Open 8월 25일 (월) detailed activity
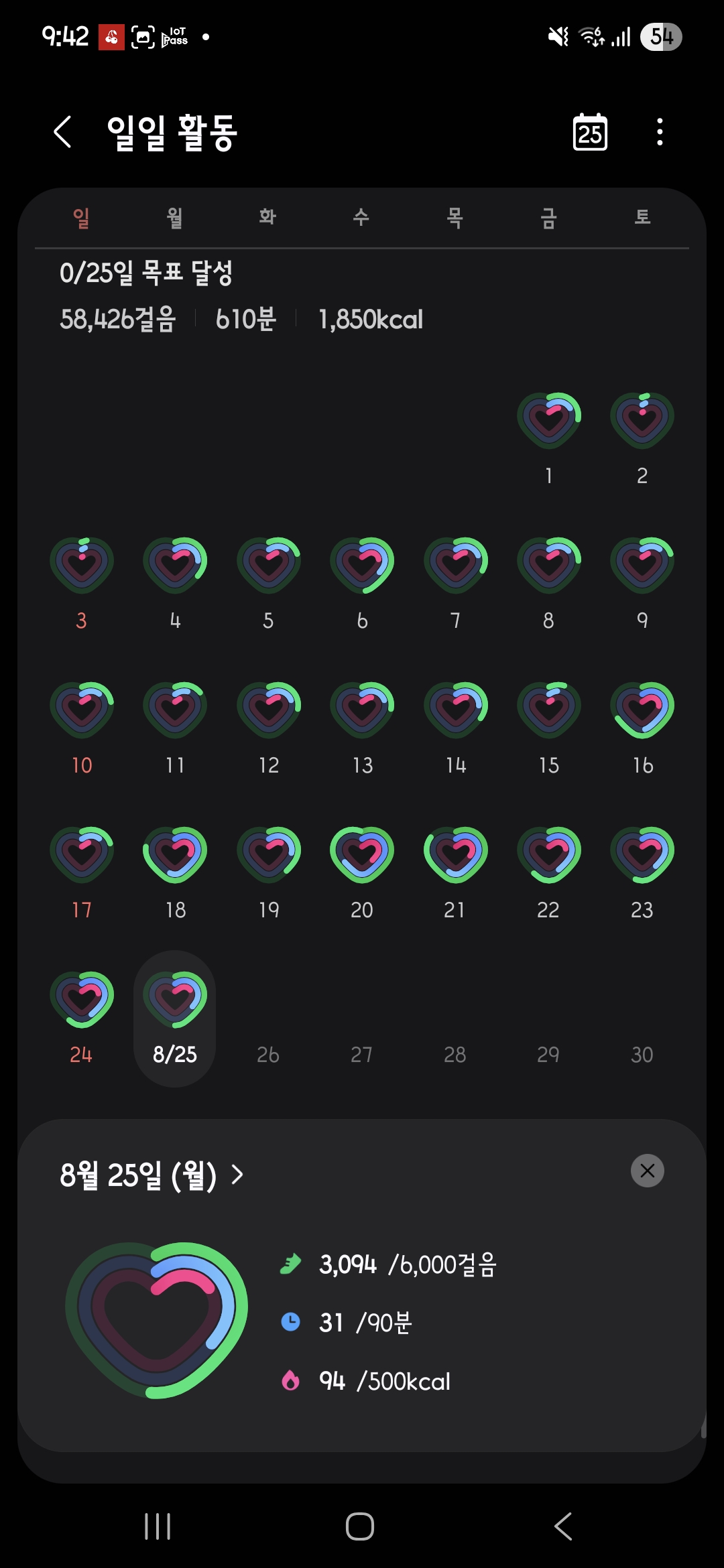 point(152,1175)
